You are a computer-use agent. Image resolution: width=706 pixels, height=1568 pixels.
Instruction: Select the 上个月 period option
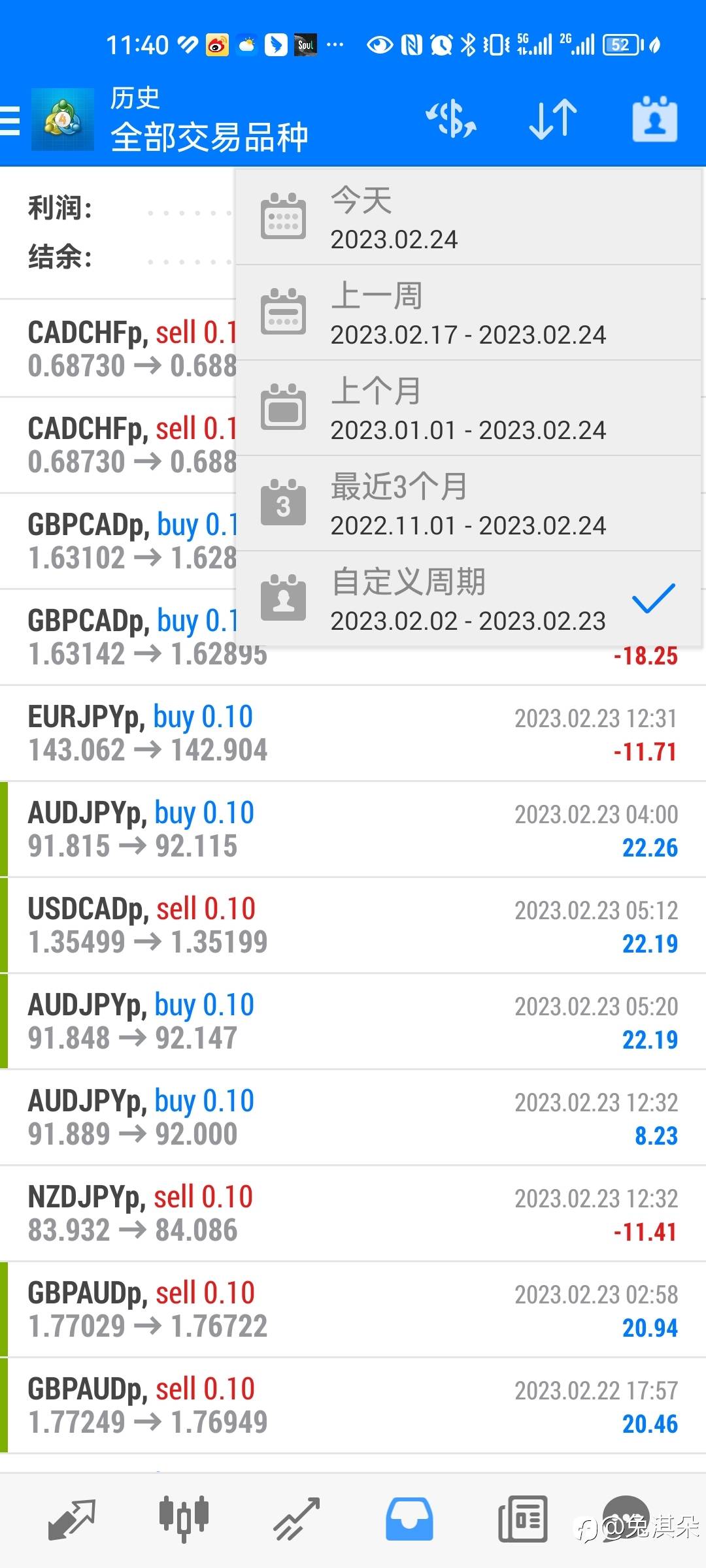(467, 409)
